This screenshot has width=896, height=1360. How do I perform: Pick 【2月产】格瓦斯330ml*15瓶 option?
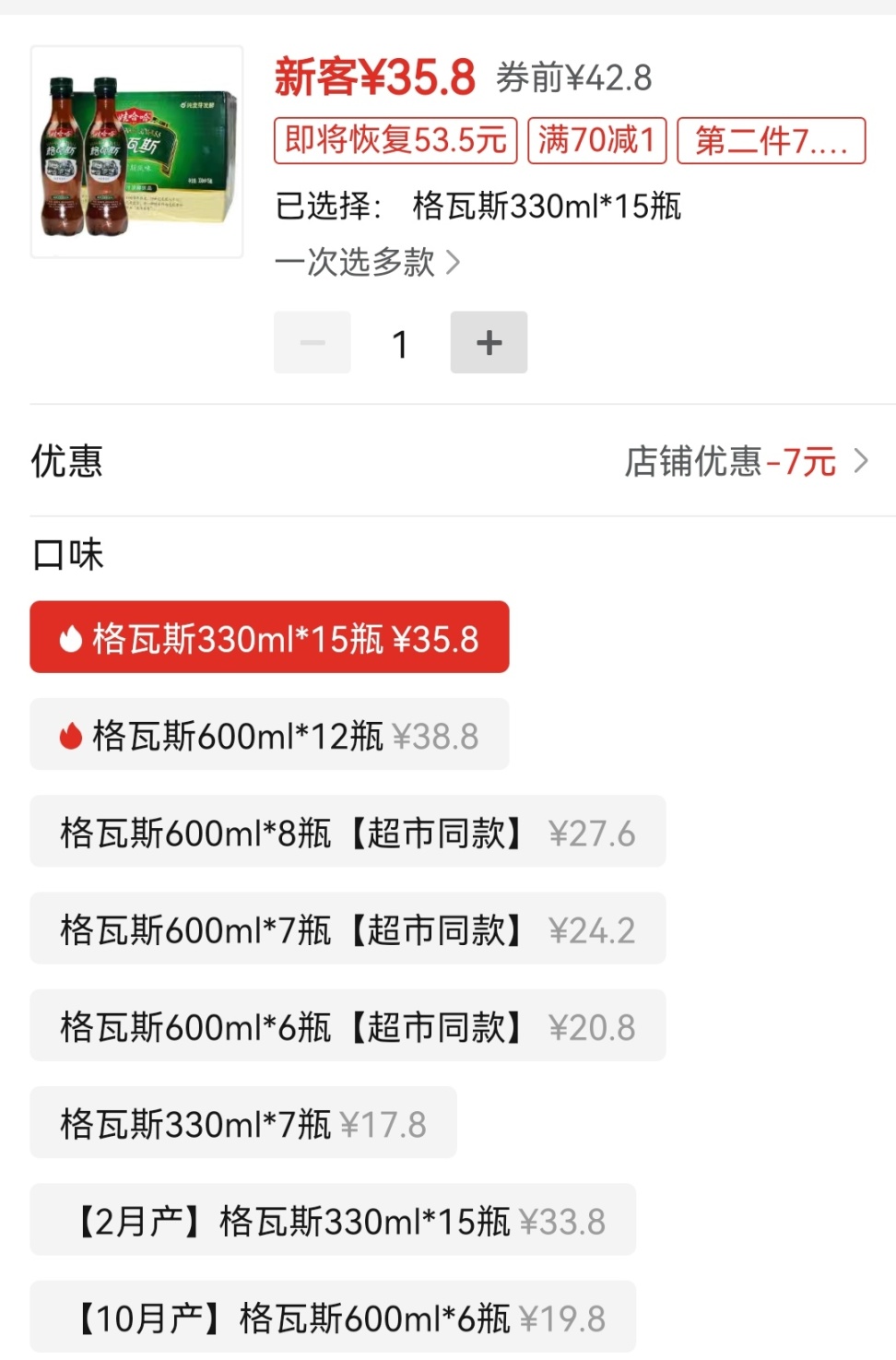click(333, 1221)
